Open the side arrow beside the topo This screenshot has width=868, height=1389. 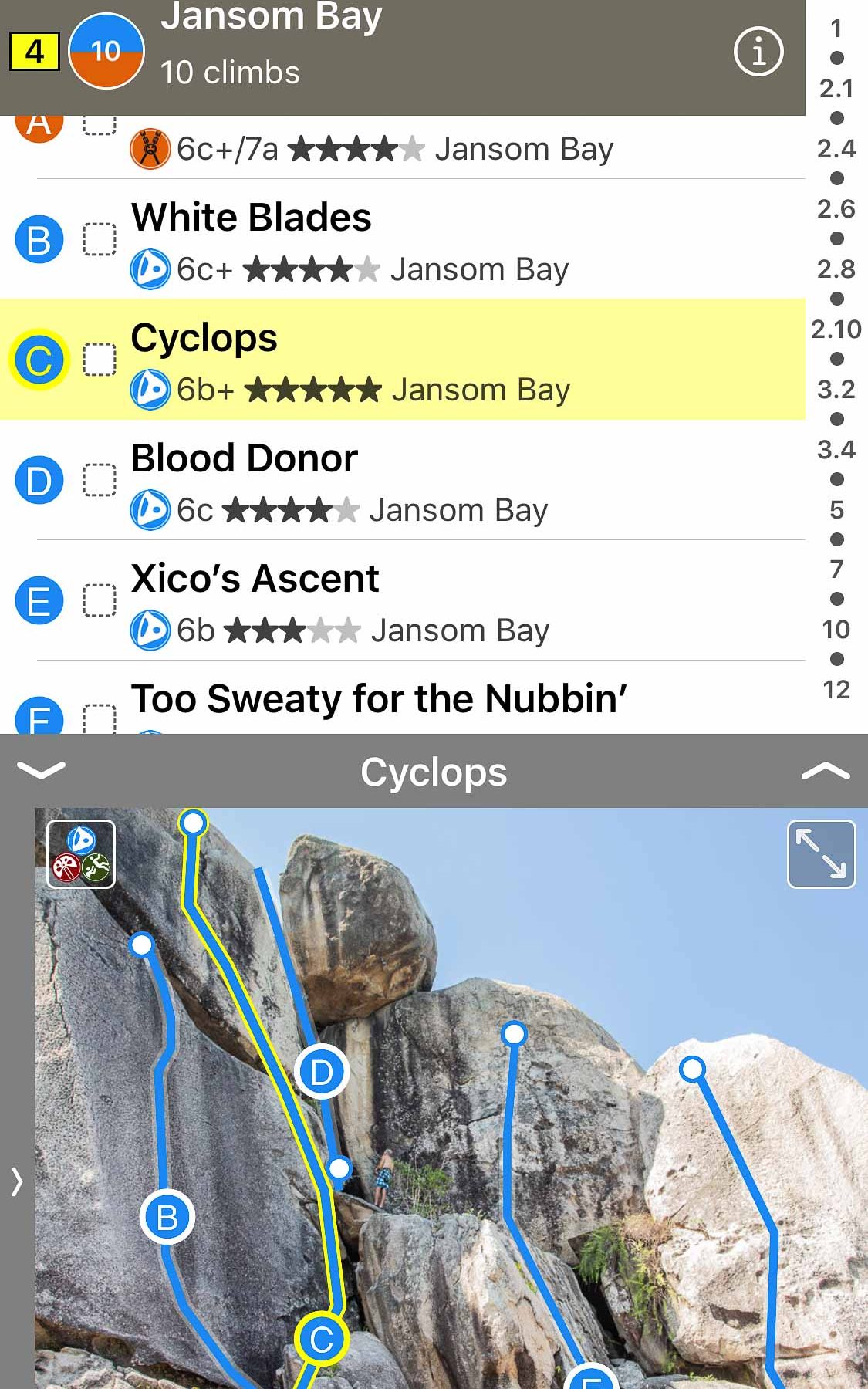[17, 1181]
